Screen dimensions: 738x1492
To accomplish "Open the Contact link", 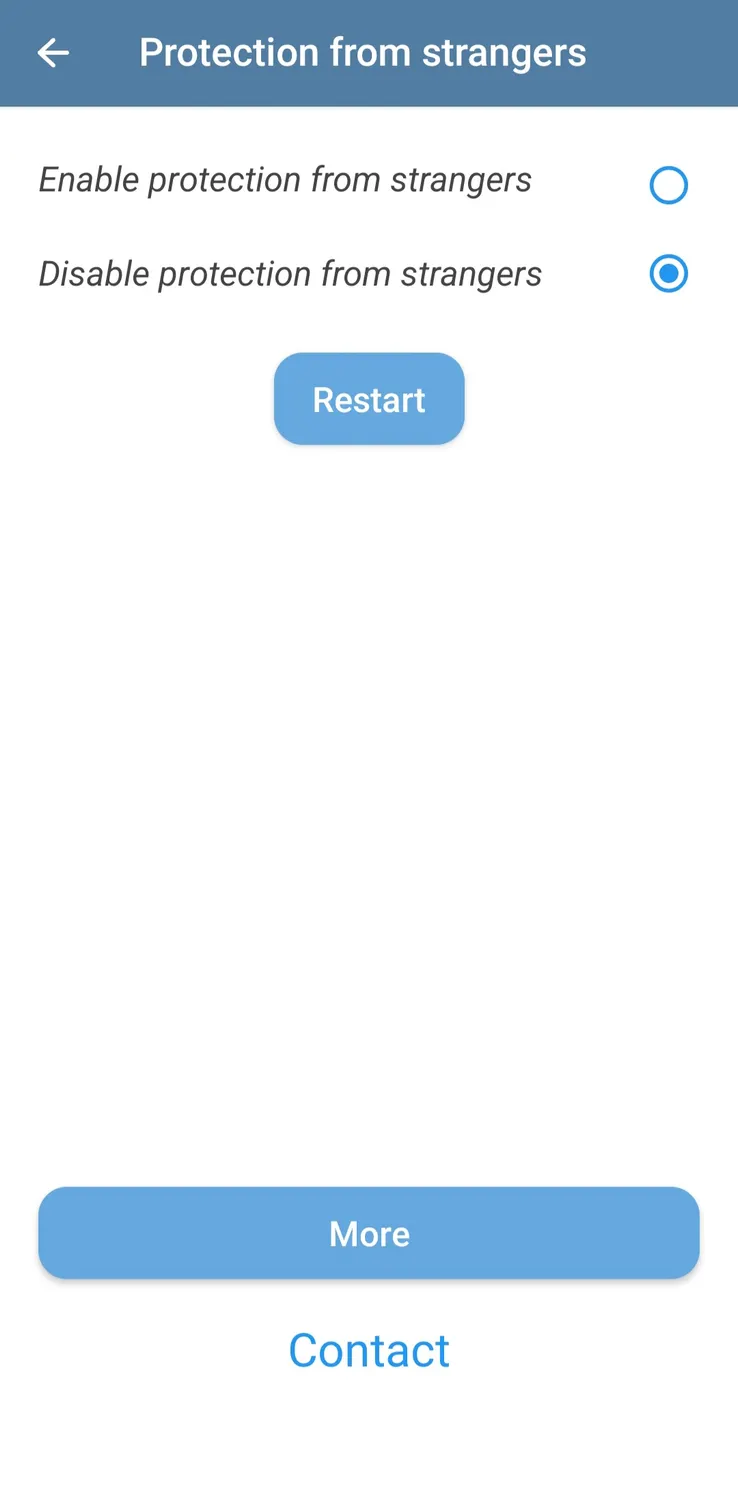I will 369,1350.
